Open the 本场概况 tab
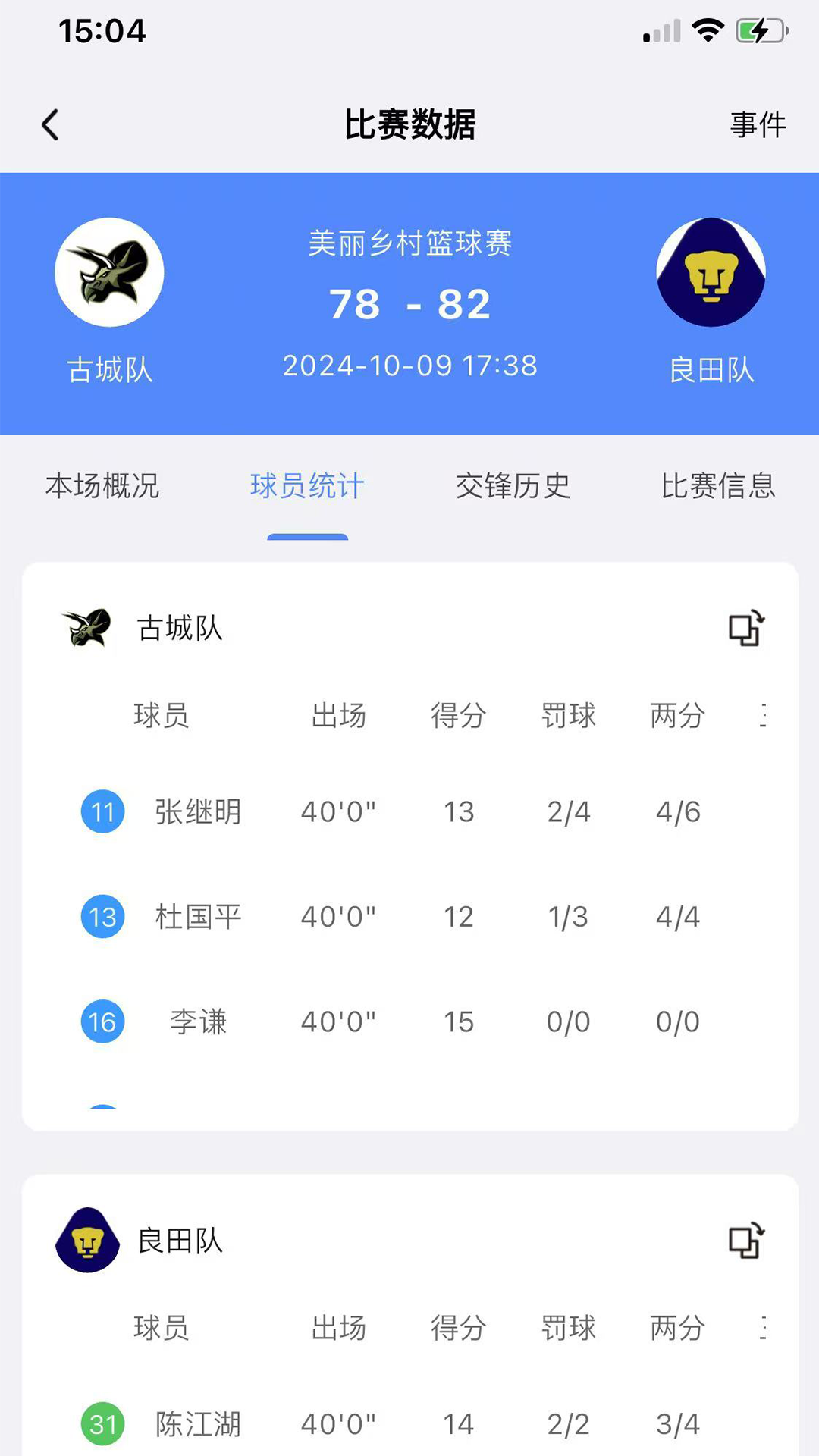Image resolution: width=819 pixels, height=1456 pixels. coord(102,488)
